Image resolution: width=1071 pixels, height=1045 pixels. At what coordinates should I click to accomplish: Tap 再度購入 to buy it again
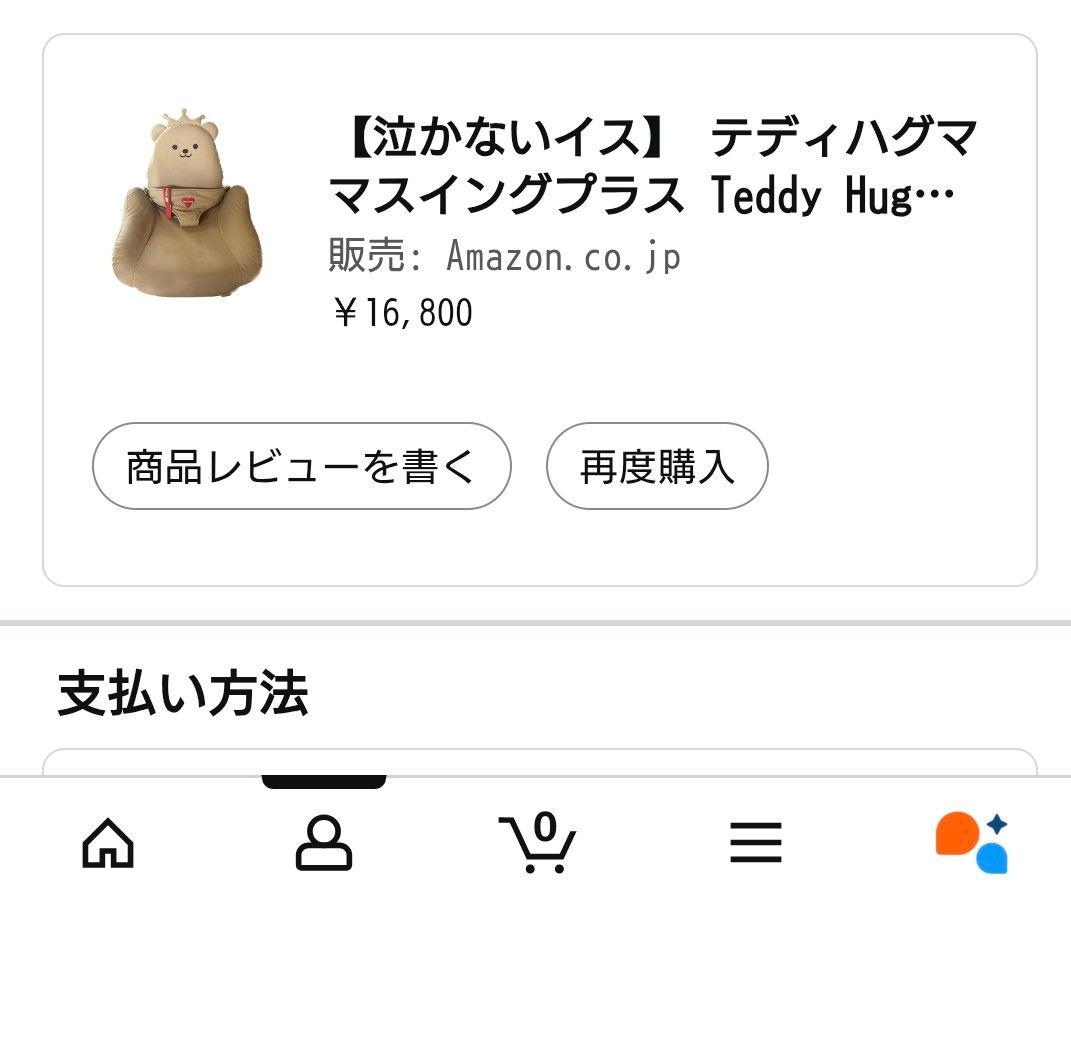tap(657, 467)
